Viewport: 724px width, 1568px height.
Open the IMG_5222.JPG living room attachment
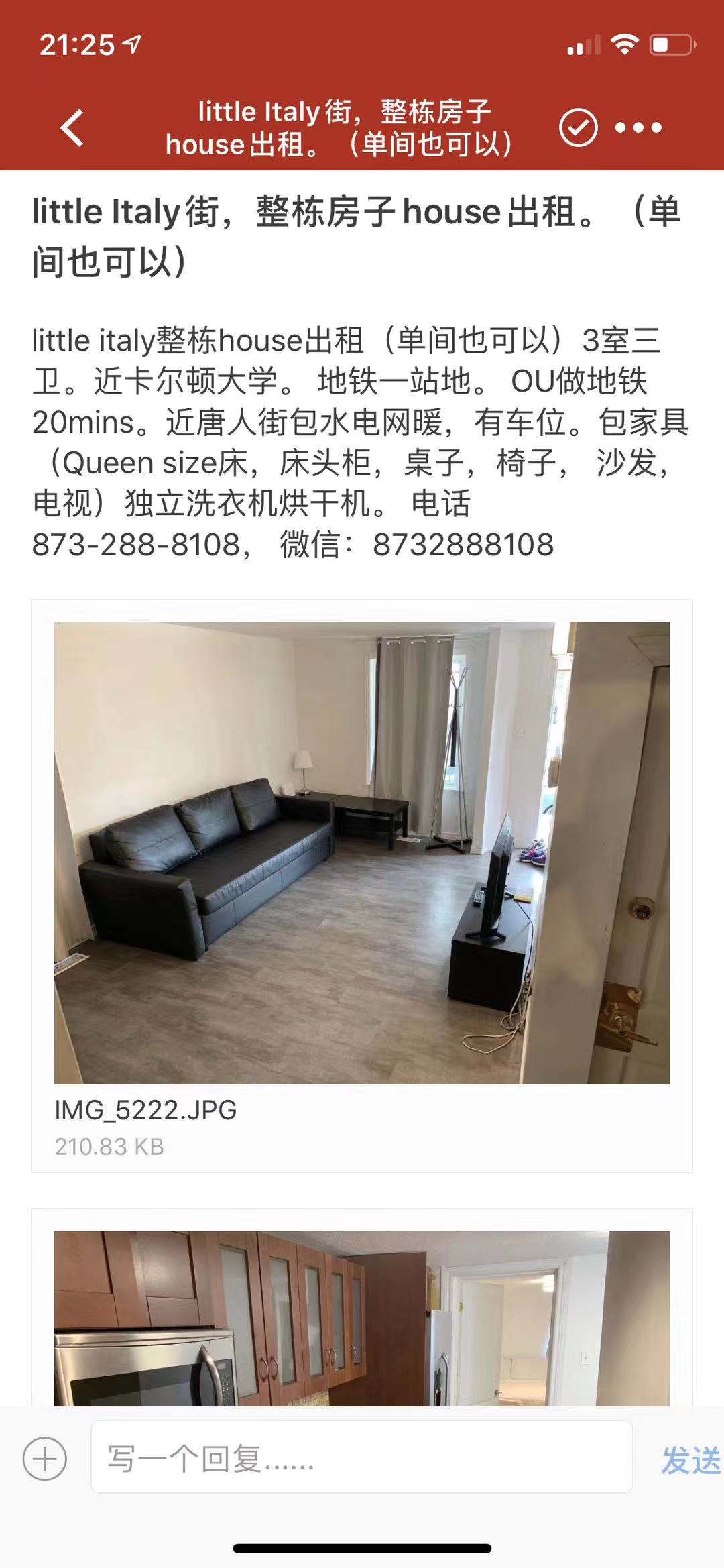click(362, 853)
